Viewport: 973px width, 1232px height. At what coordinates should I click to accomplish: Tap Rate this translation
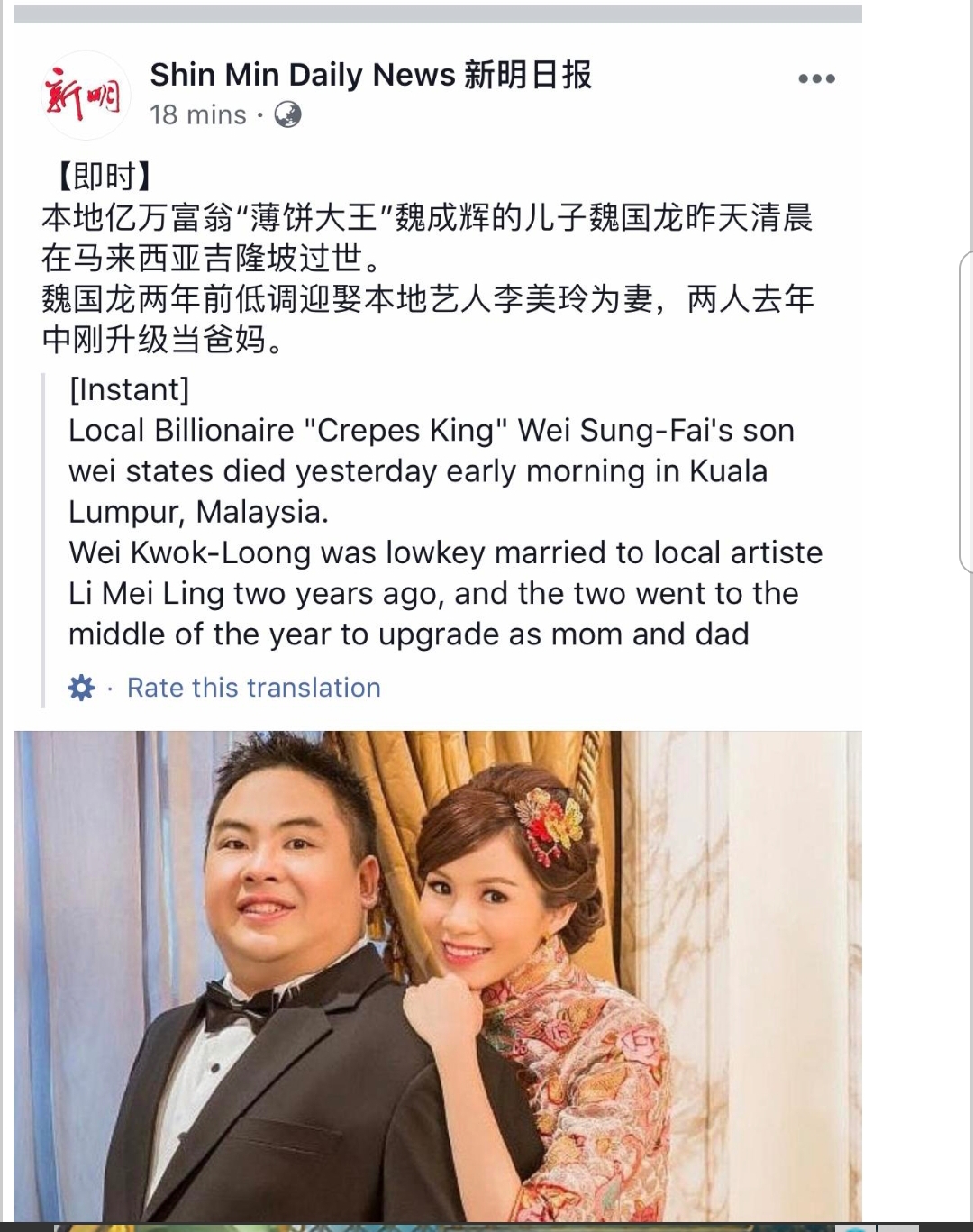pos(253,688)
